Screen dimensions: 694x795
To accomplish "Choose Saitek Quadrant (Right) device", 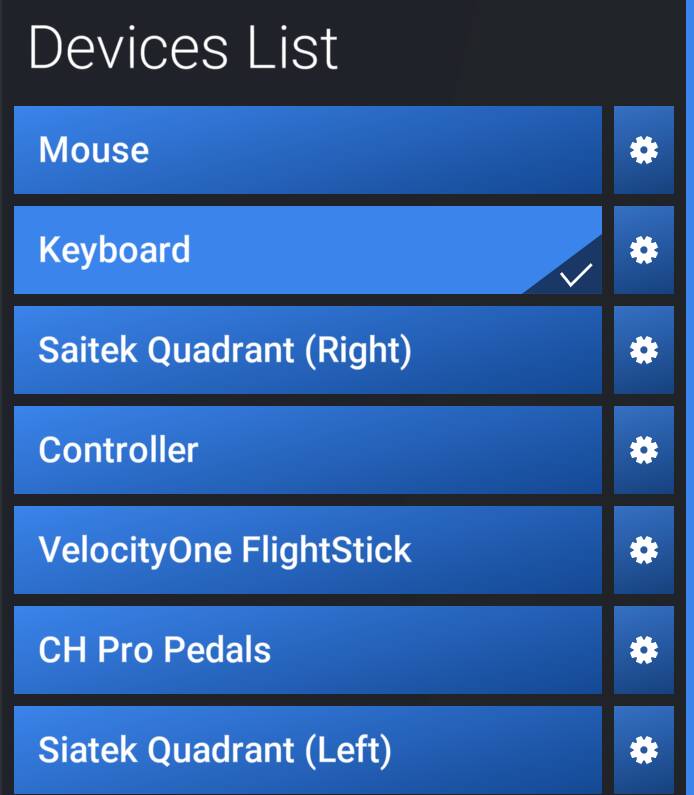I will (x=307, y=350).
